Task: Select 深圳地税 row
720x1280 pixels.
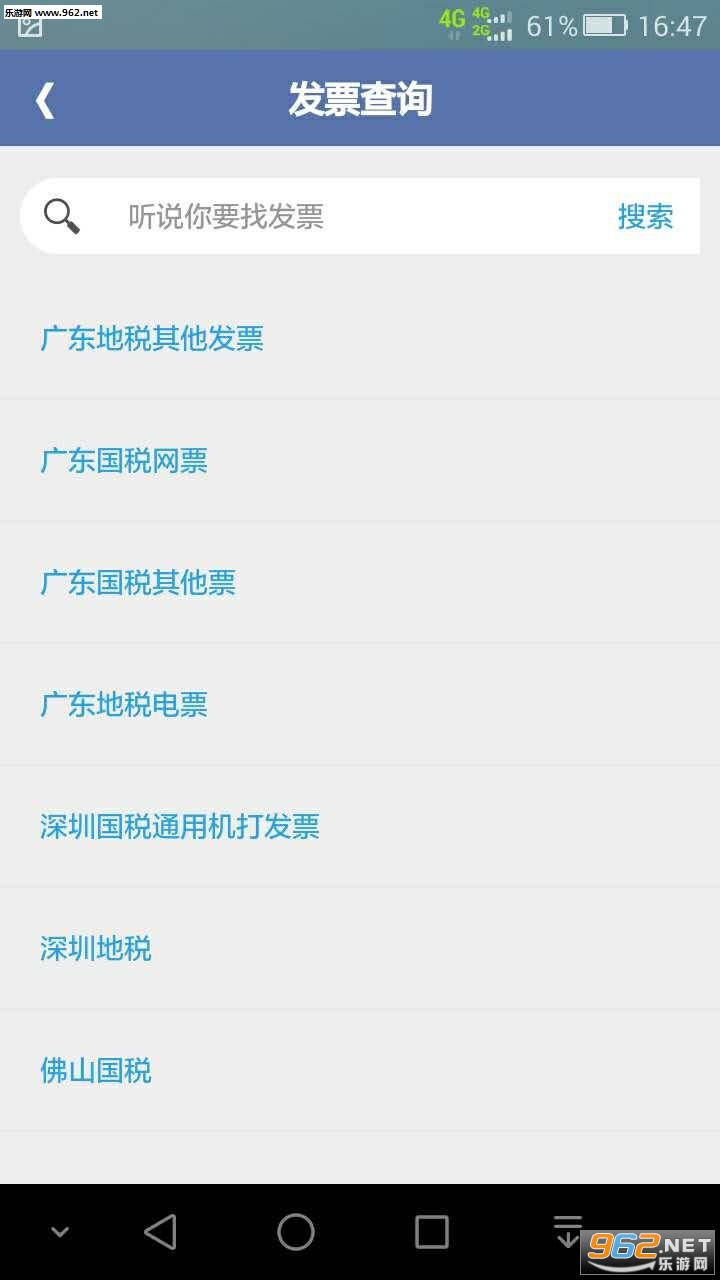Action: (360, 949)
